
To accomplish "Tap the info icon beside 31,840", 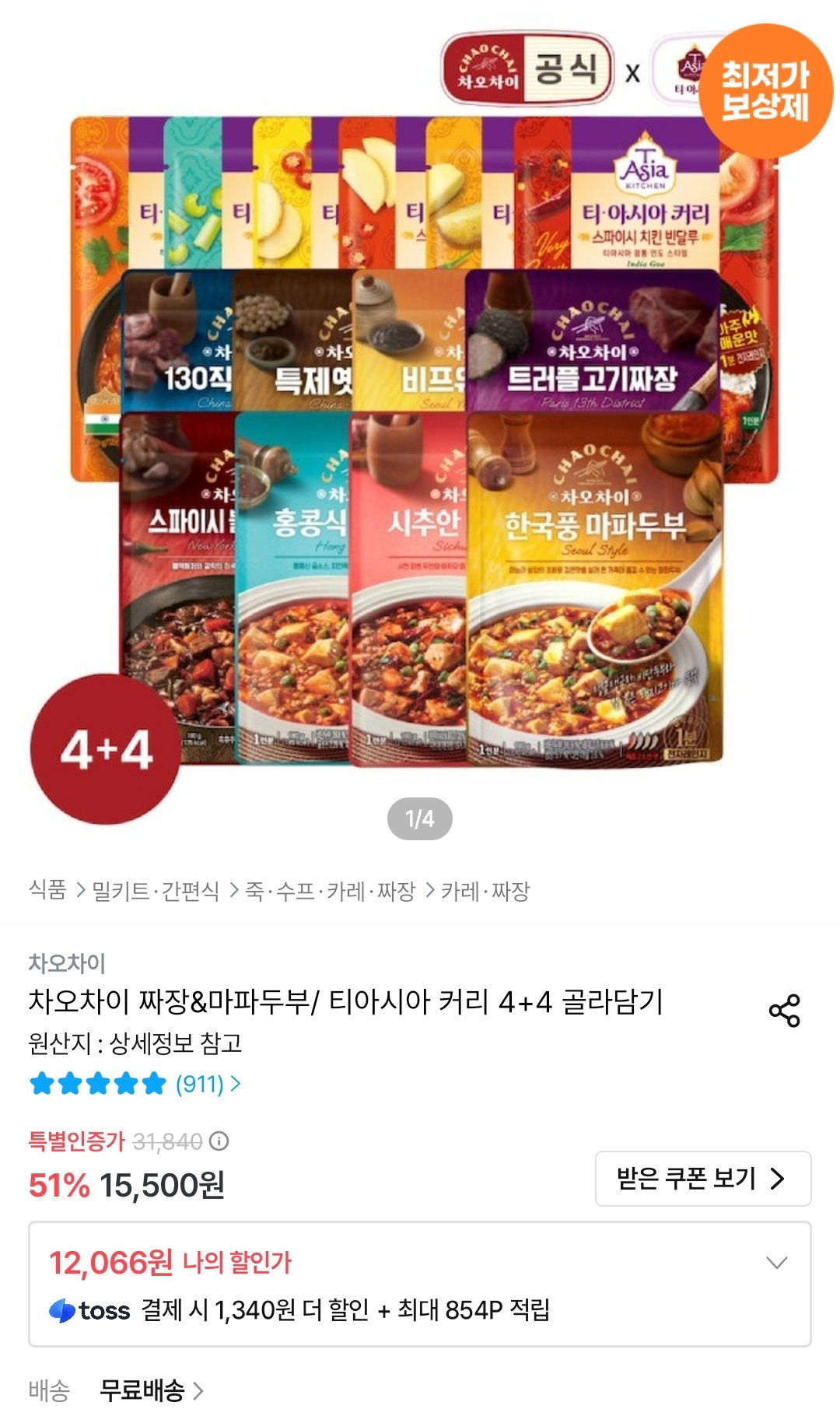I will coord(219,1141).
